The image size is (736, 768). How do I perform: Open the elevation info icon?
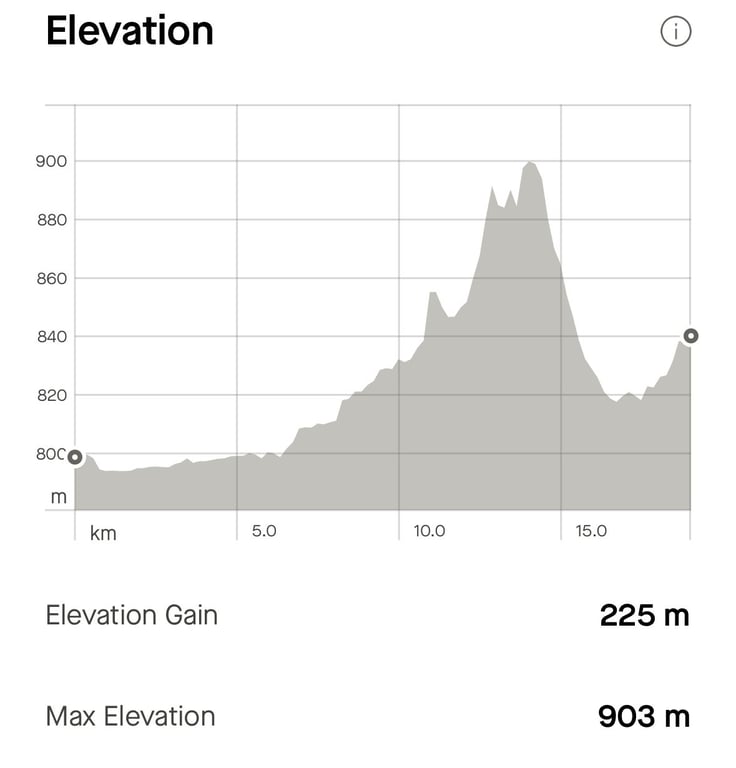coord(676,32)
